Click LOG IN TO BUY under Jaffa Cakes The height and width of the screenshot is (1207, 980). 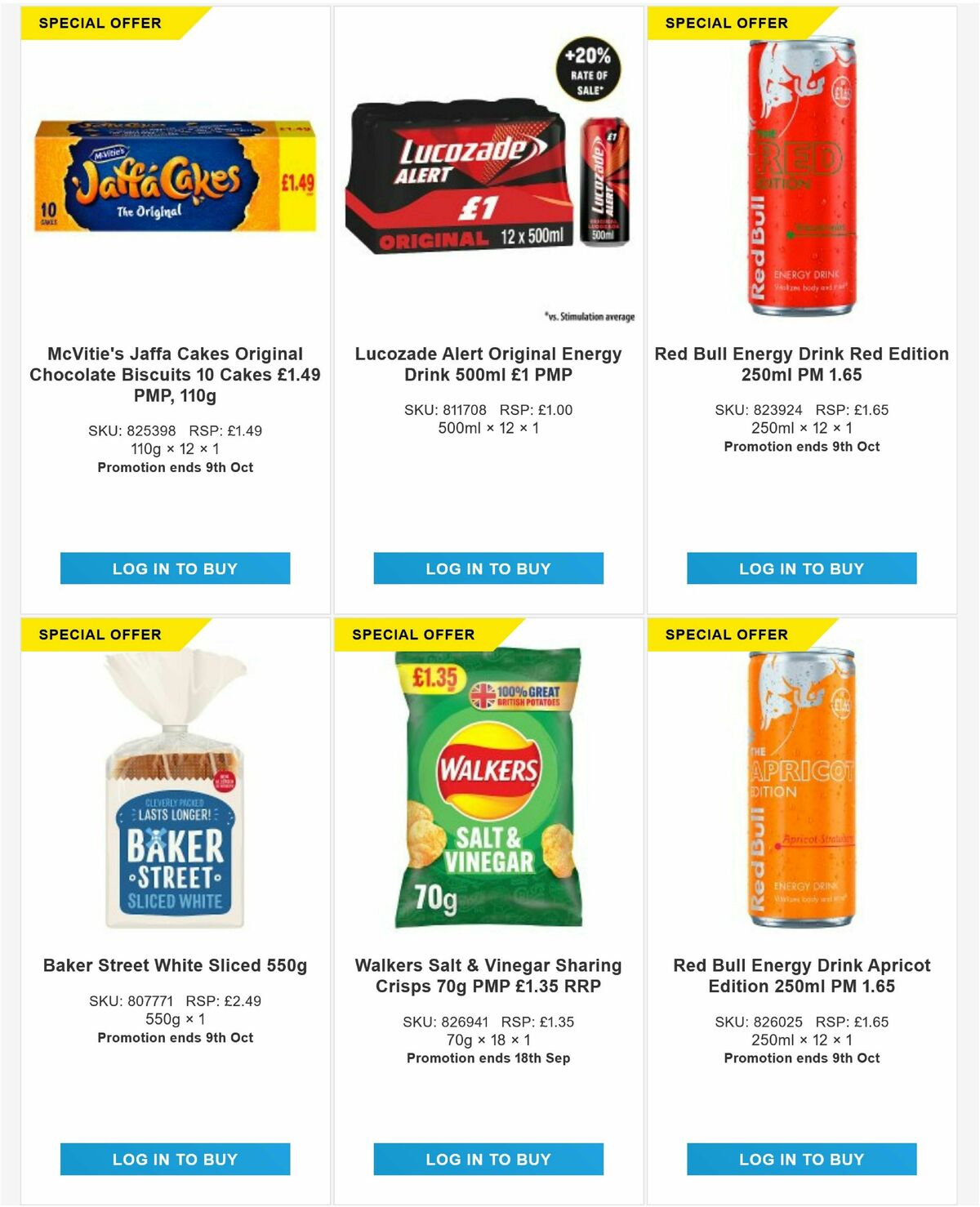(x=174, y=568)
